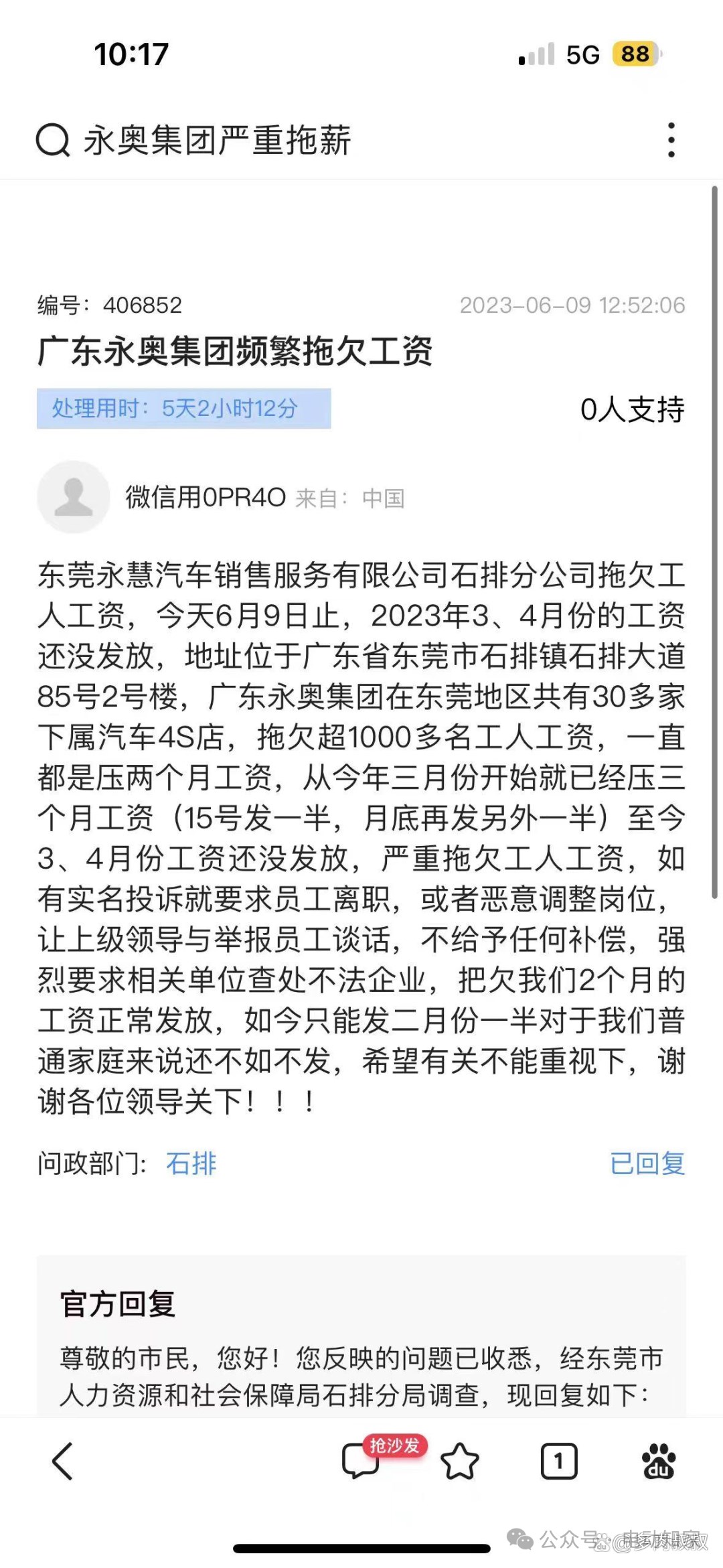The width and height of the screenshot is (723, 1568).
Task: Open comments with the 抢沙发 icon
Action: pyautogui.click(x=361, y=1461)
